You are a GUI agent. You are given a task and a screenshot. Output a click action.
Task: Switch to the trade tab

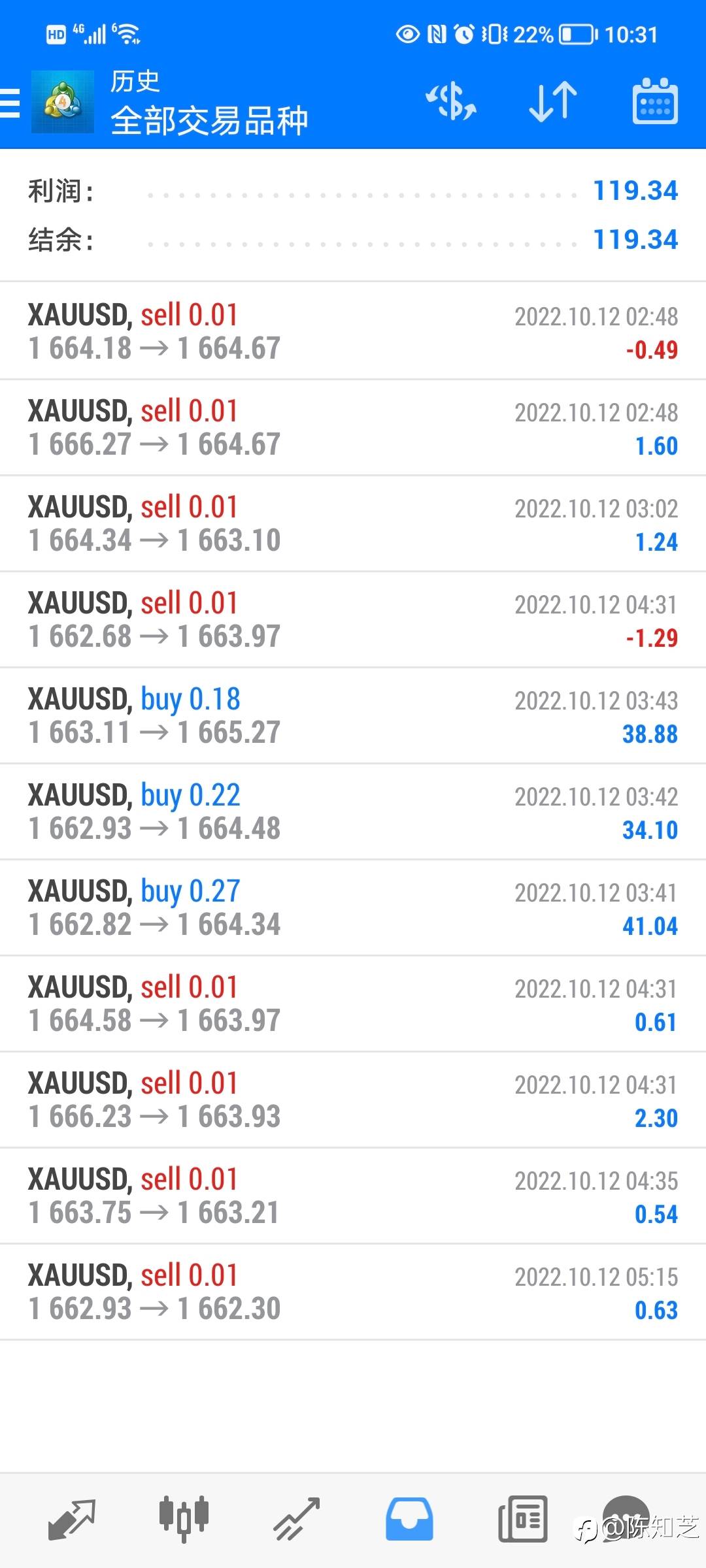tap(296, 1518)
